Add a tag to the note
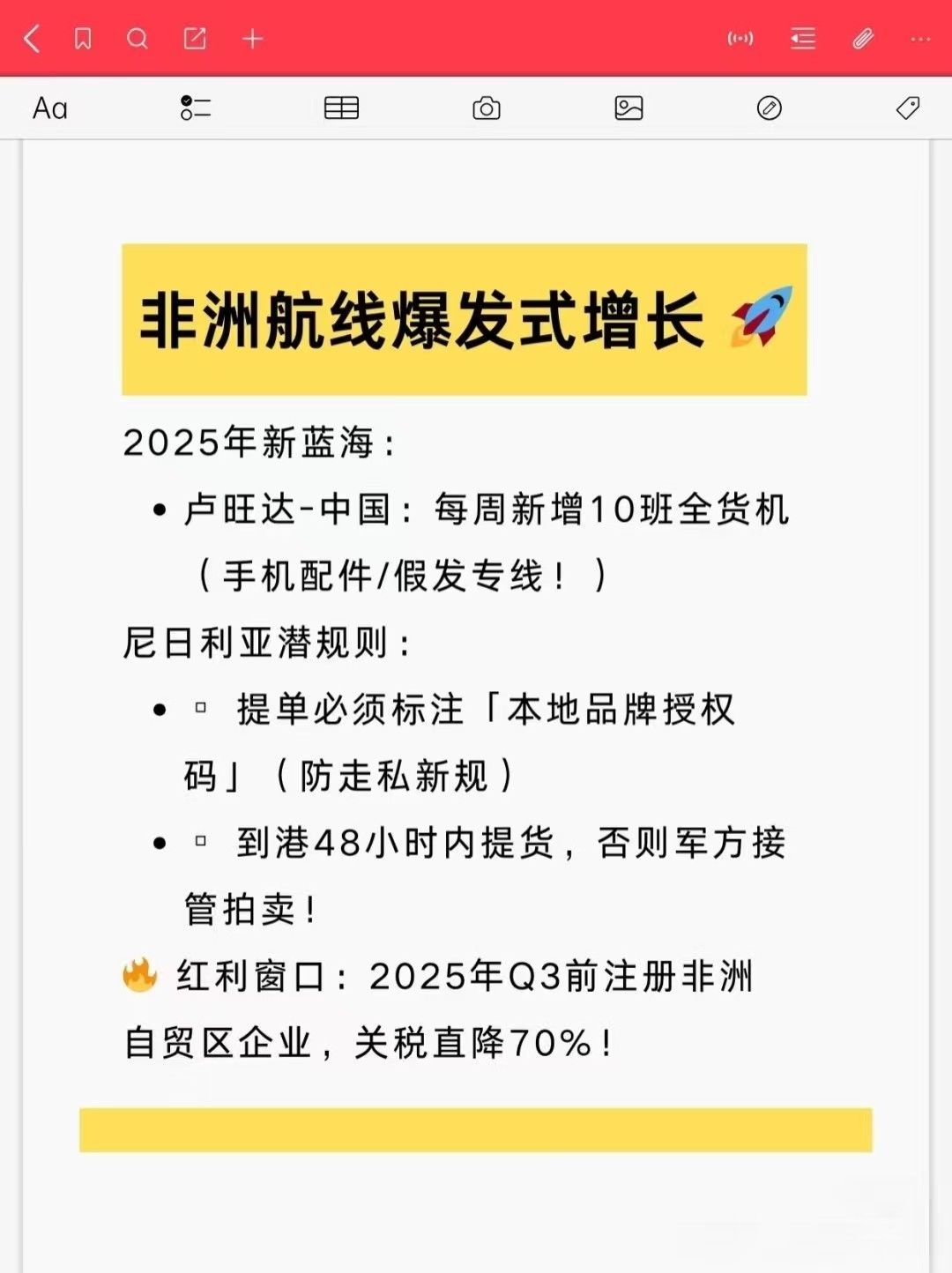 point(908,108)
